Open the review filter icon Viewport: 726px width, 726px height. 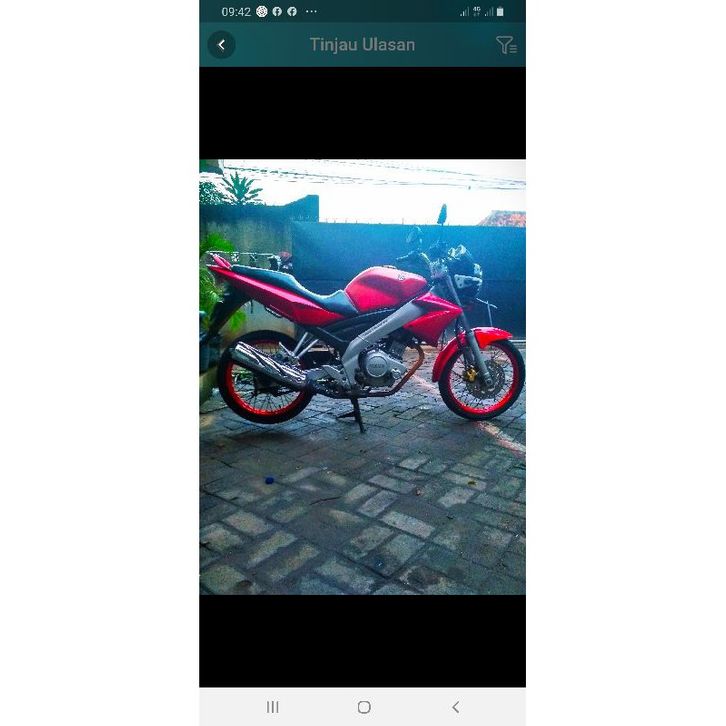click(506, 45)
